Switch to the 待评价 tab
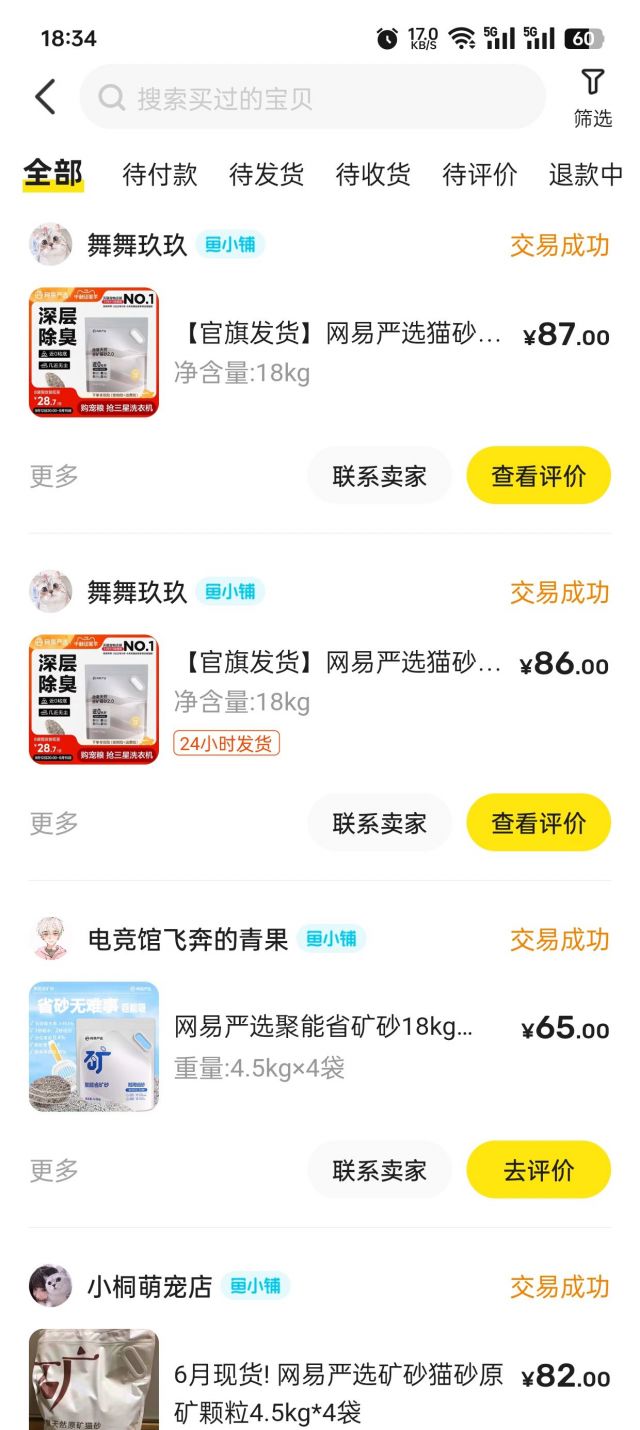 pyautogui.click(x=480, y=175)
